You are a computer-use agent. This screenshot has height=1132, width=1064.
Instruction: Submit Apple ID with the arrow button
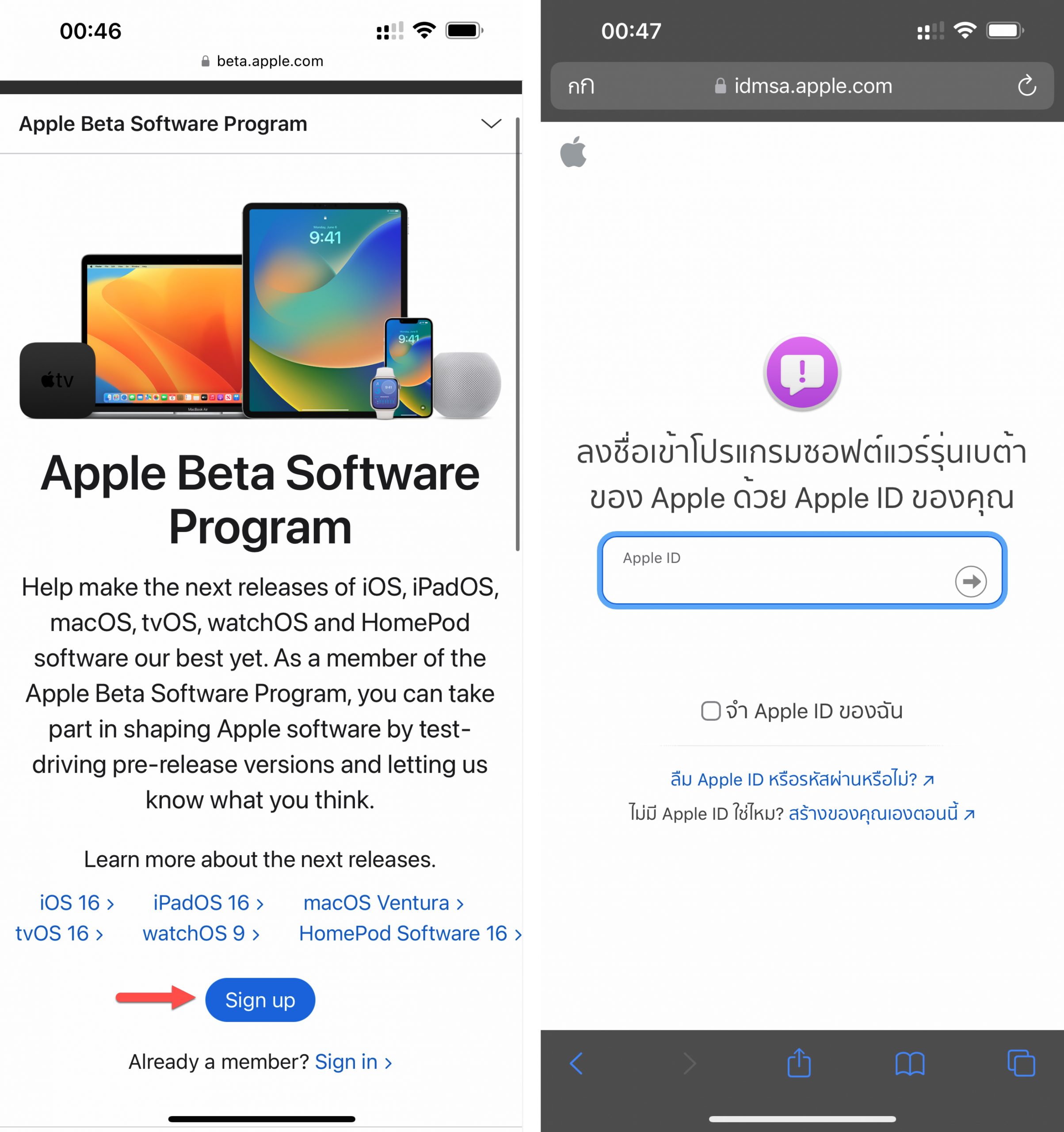click(971, 581)
